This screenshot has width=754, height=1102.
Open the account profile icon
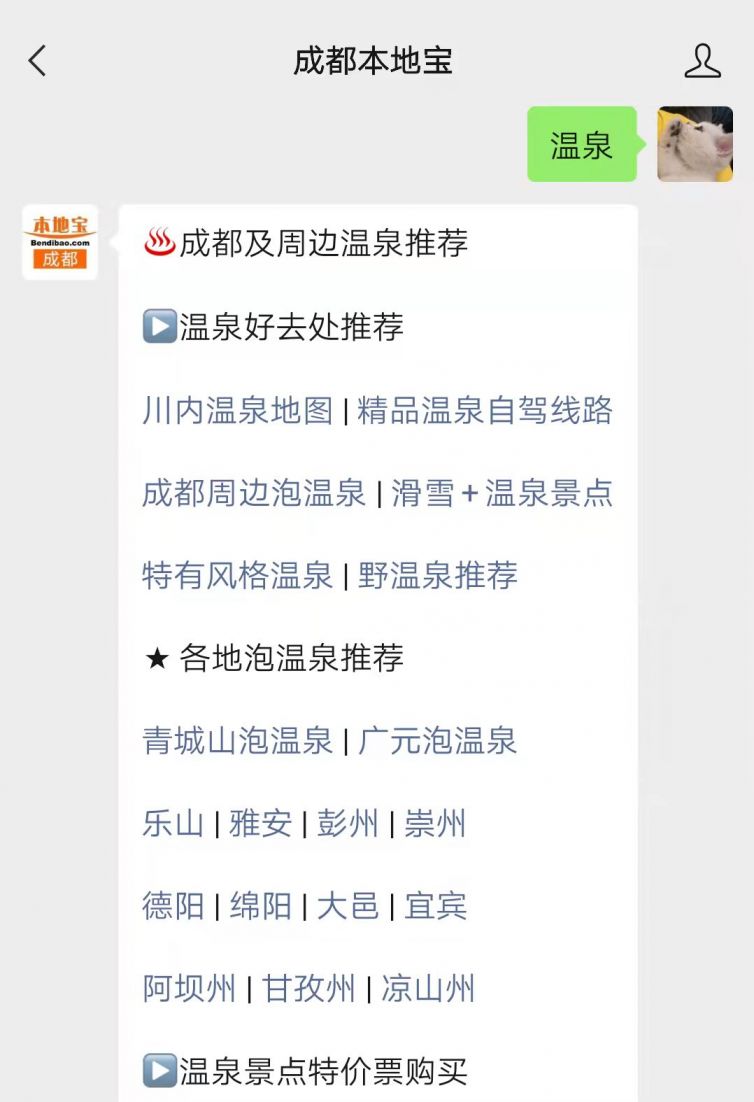pos(702,61)
